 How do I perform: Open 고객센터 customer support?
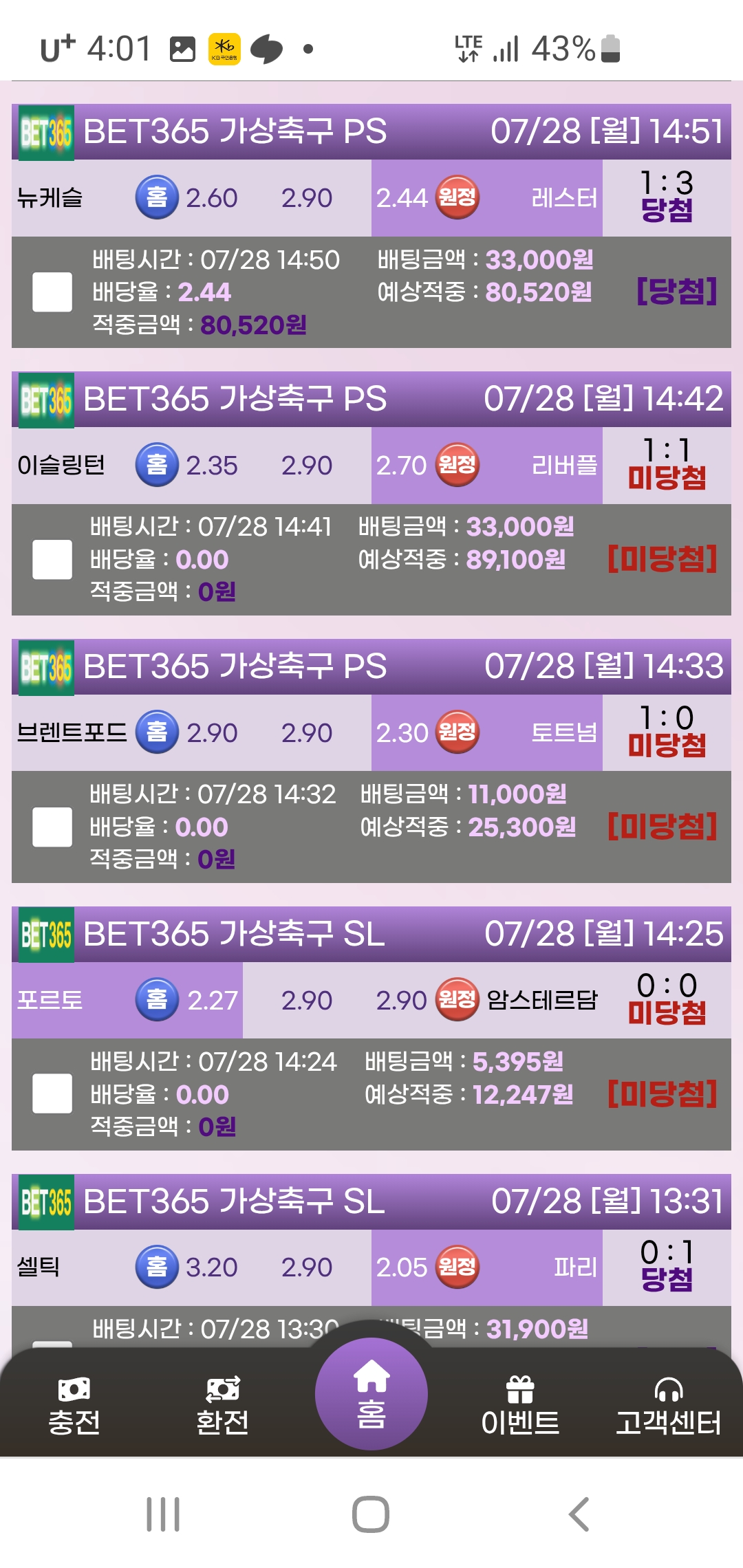tap(668, 1406)
